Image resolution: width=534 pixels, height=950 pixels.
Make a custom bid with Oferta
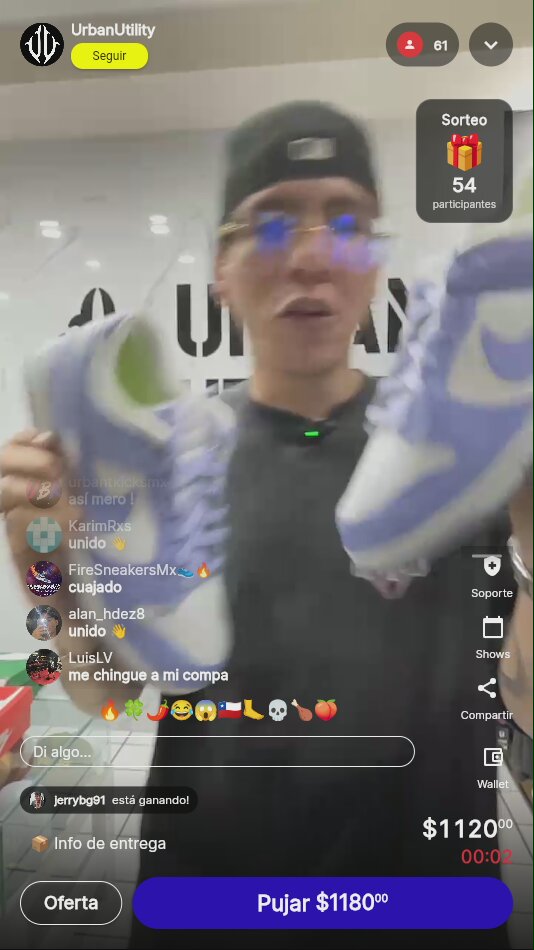click(x=71, y=903)
